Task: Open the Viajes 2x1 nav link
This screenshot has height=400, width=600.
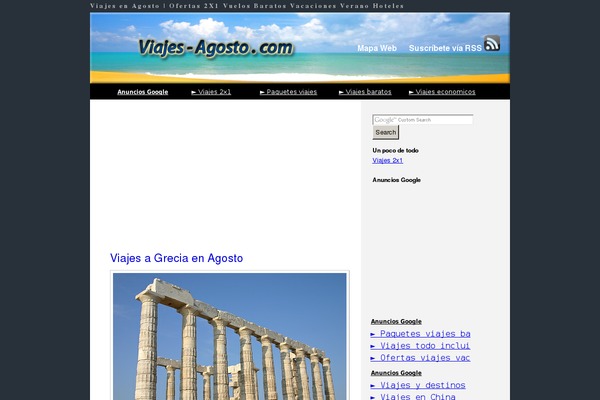Action: (x=214, y=92)
